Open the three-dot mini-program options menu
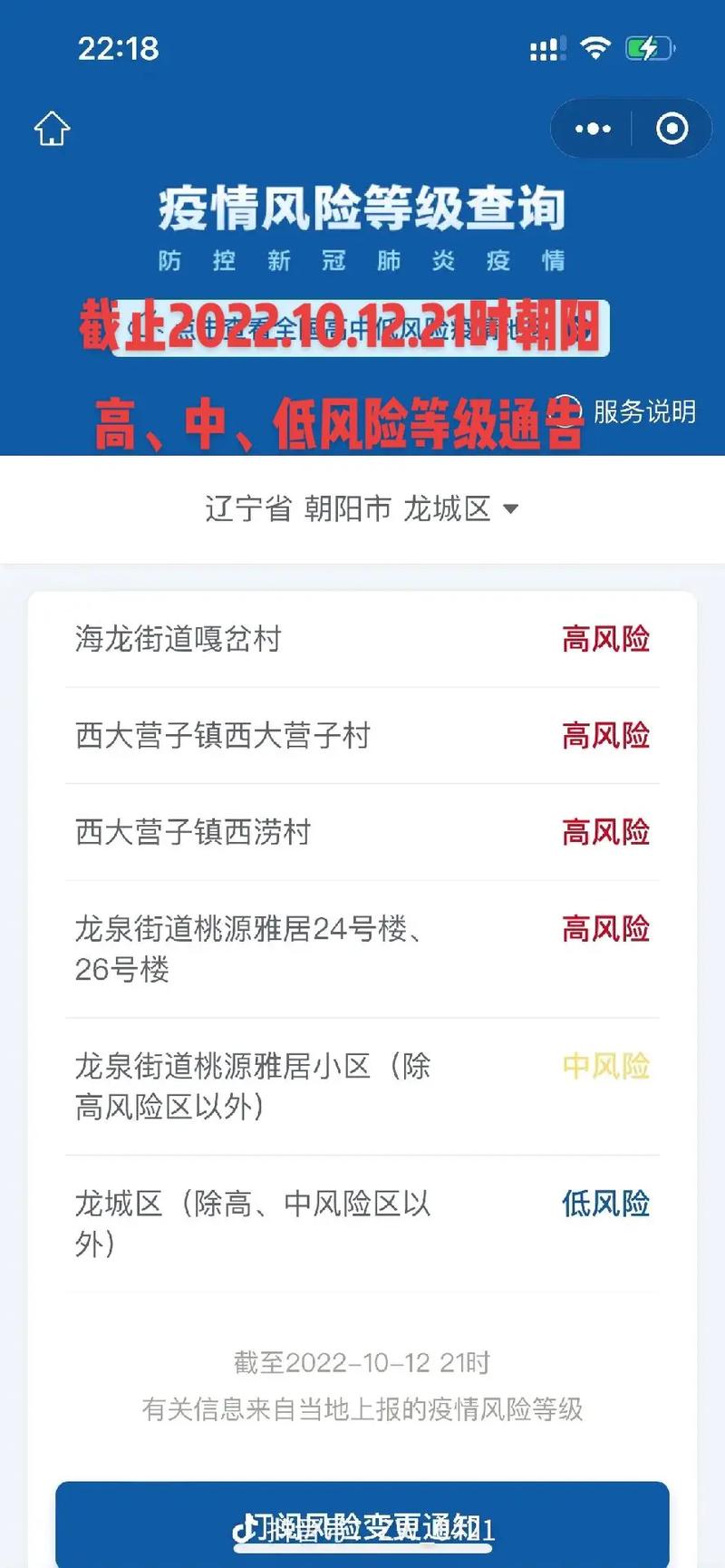Image resolution: width=725 pixels, height=1568 pixels. tap(591, 129)
